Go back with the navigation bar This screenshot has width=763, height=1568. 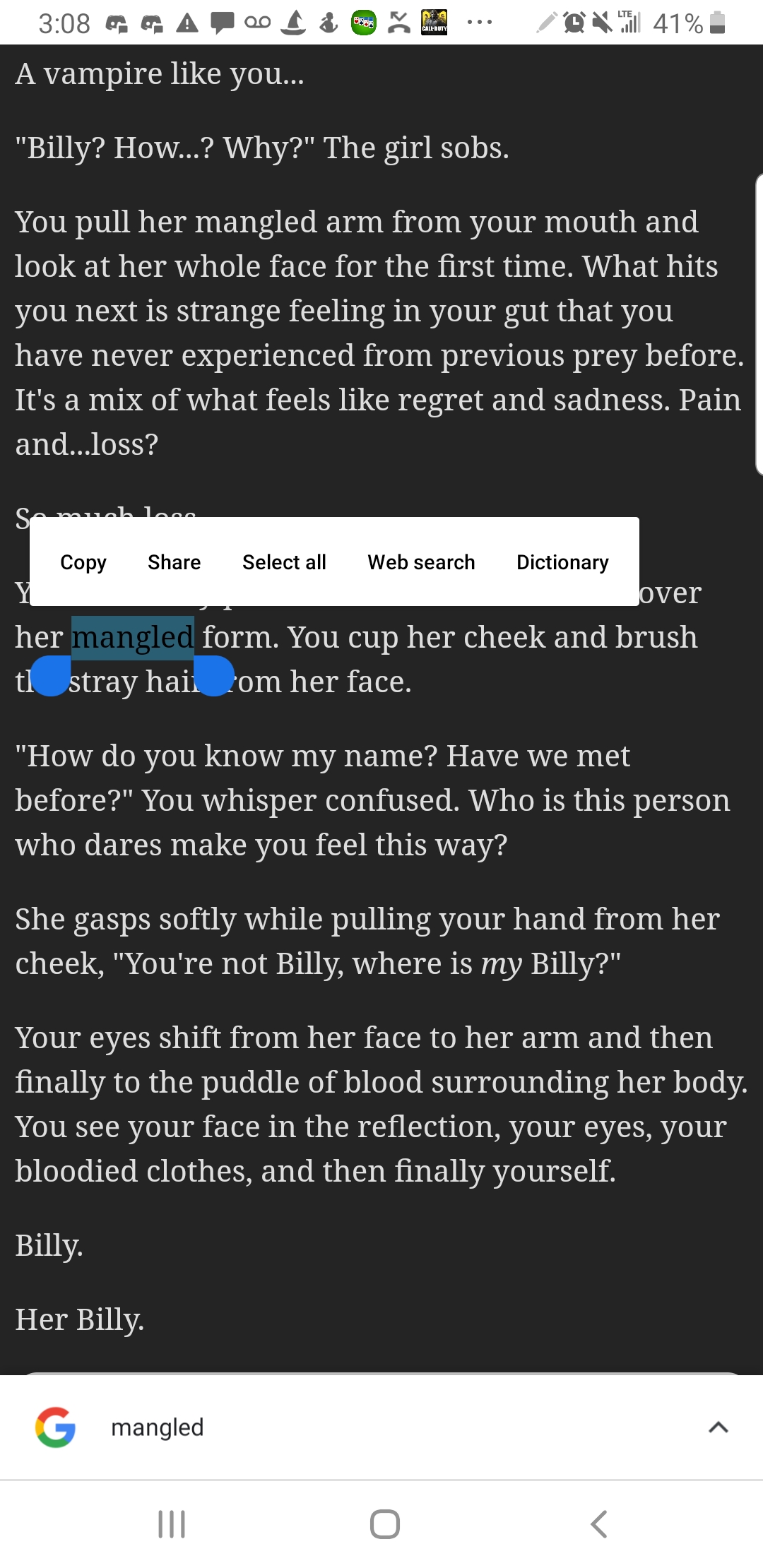pos(598,1524)
